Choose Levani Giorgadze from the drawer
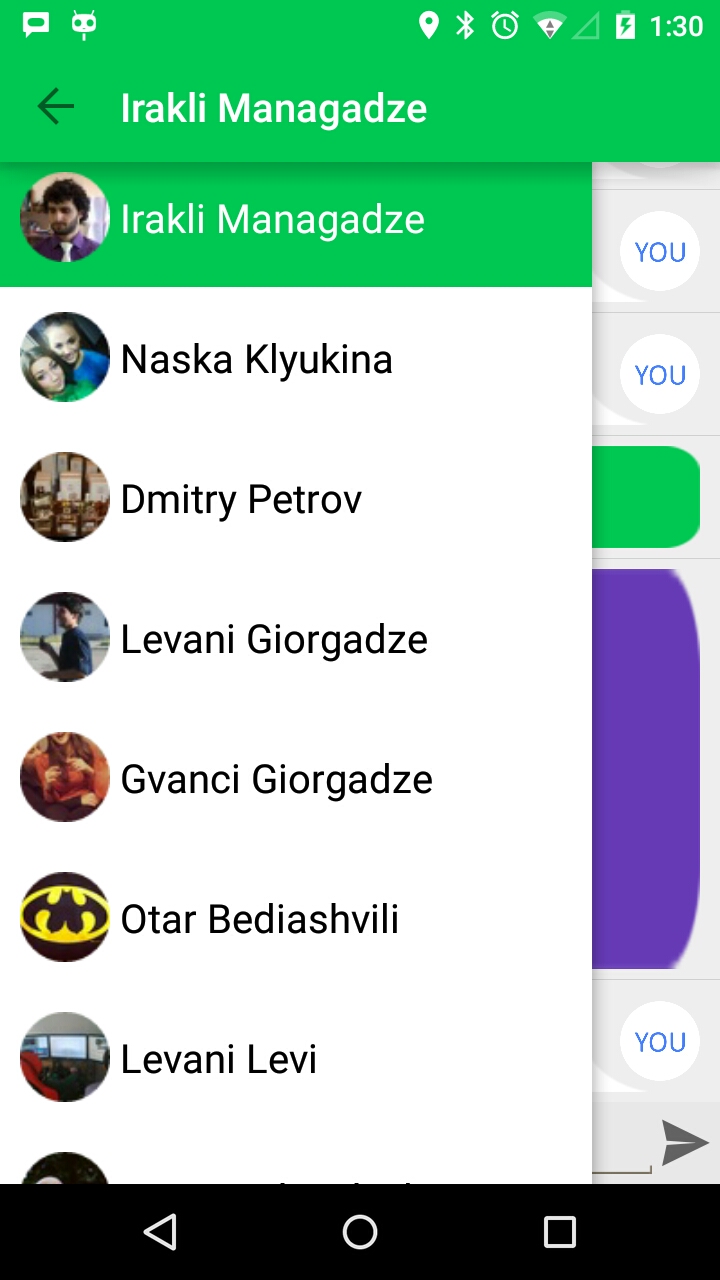Screen dimensions: 720x1280 point(273,640)
